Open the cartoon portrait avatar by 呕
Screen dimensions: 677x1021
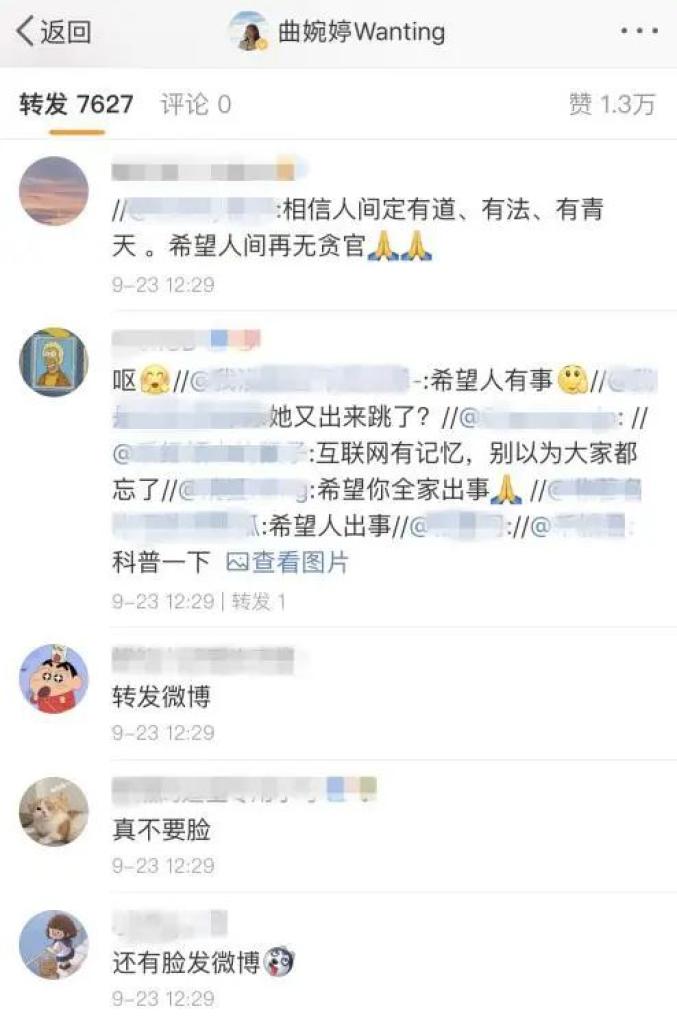tap(54, 361)
